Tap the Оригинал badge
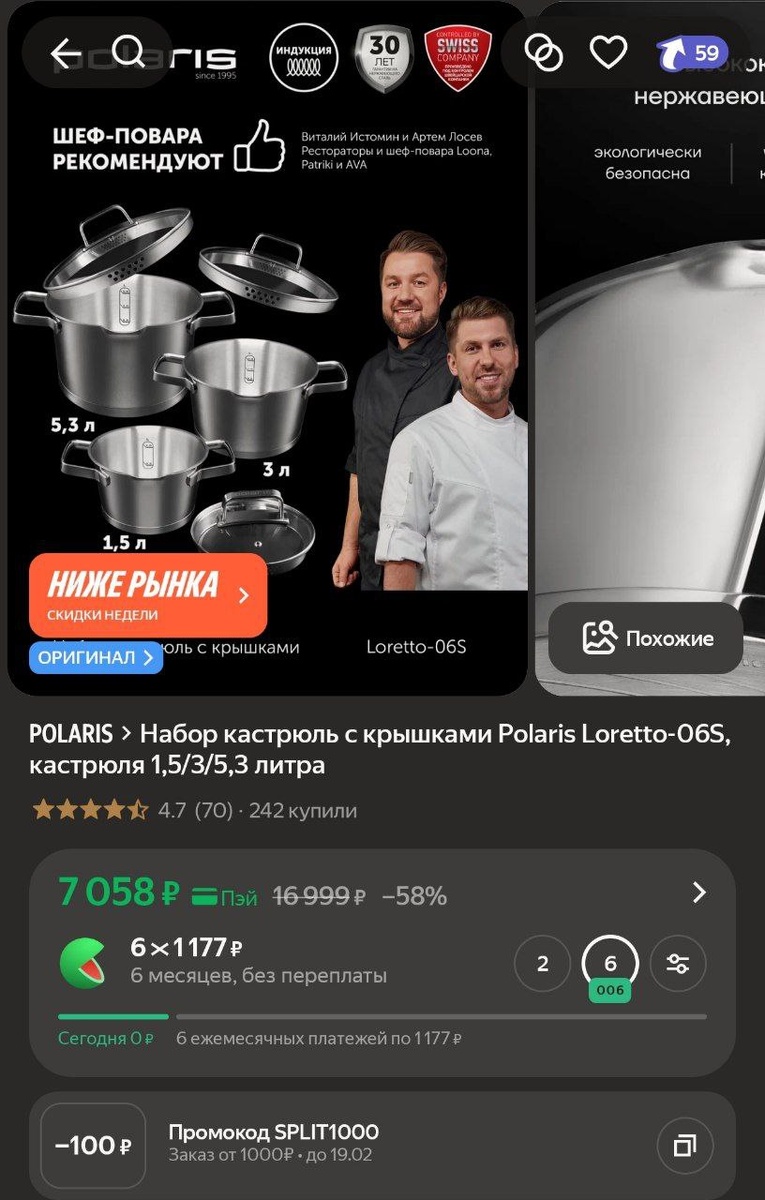Screen dimensions: 765x1200 [x=96, y=657]
